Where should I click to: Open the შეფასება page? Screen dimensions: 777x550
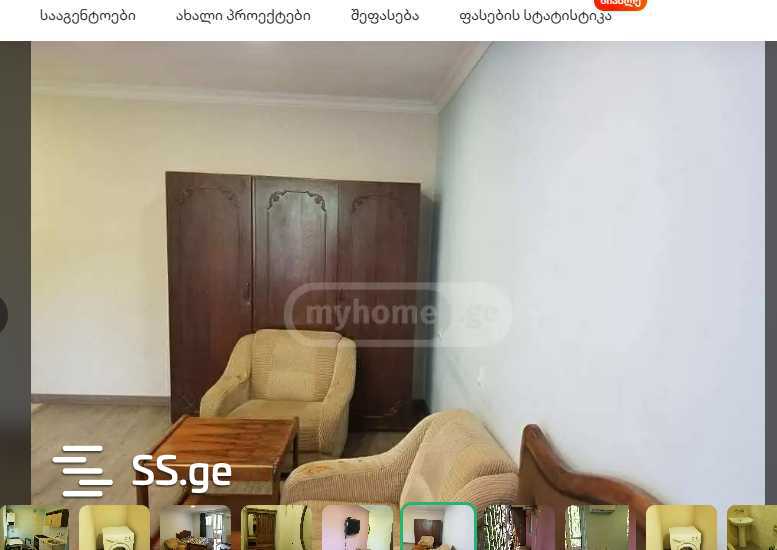pos(385,16)
